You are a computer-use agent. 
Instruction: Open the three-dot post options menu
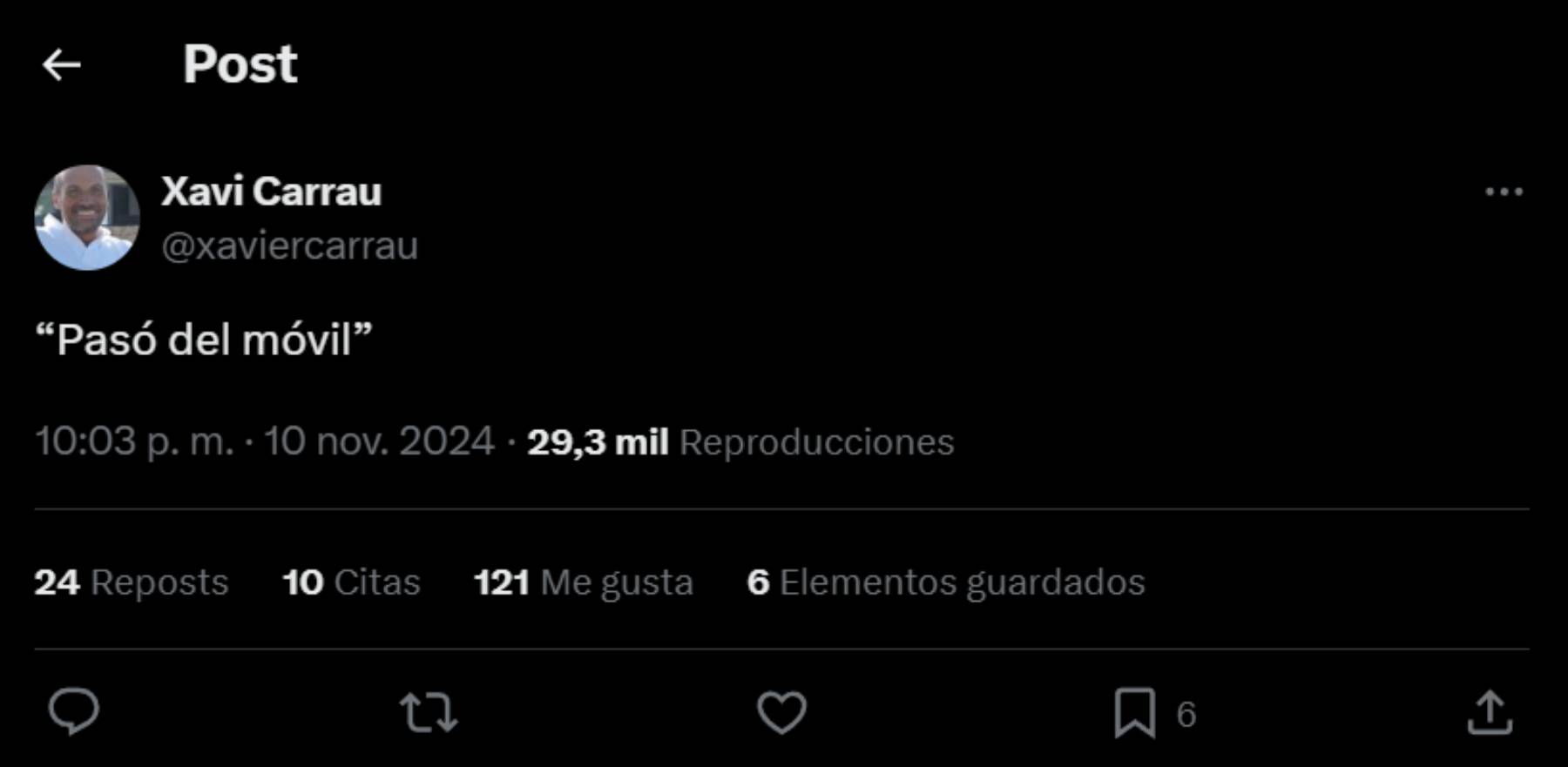1504,192
